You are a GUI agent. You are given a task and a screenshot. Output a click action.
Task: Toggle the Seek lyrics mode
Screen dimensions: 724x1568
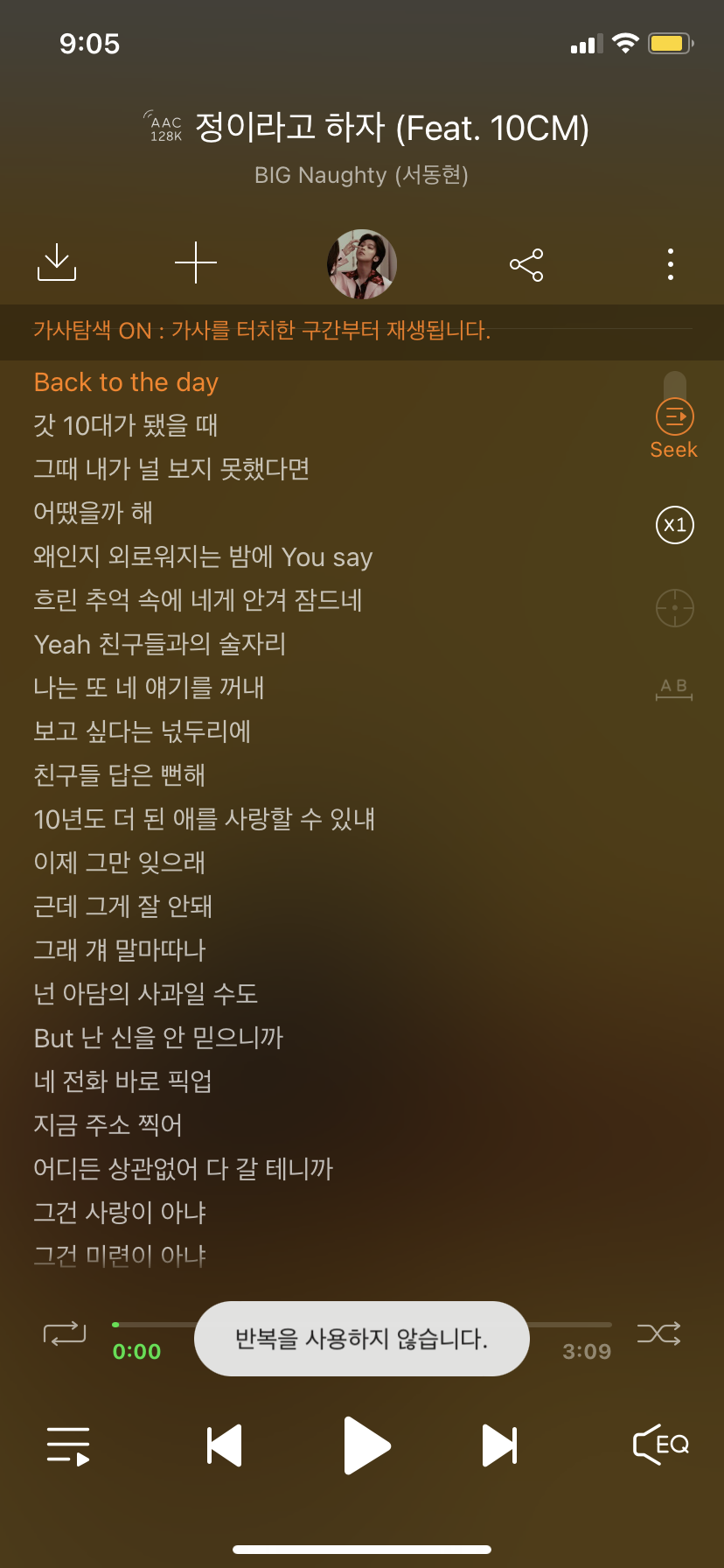pyautogui.click(x=673, y=417)
